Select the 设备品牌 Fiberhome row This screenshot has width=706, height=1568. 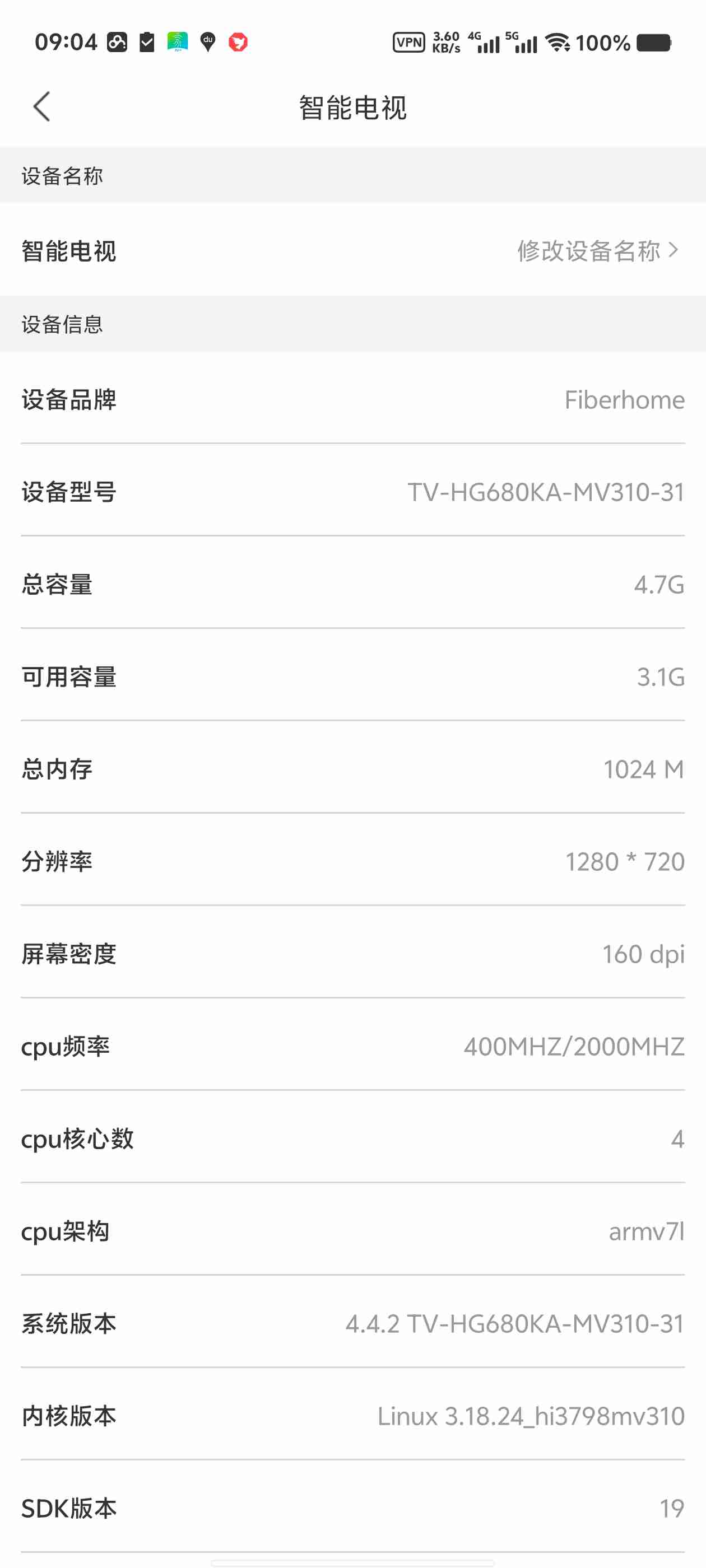(x=352, y=400)
